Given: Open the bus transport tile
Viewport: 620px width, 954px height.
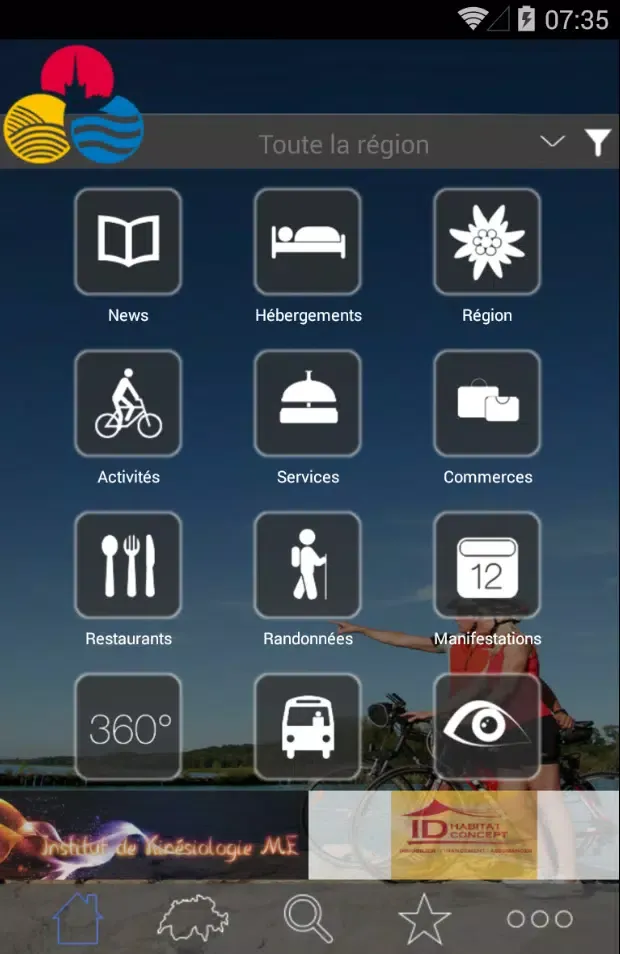Looking at the screenshot, I should 308,727.
